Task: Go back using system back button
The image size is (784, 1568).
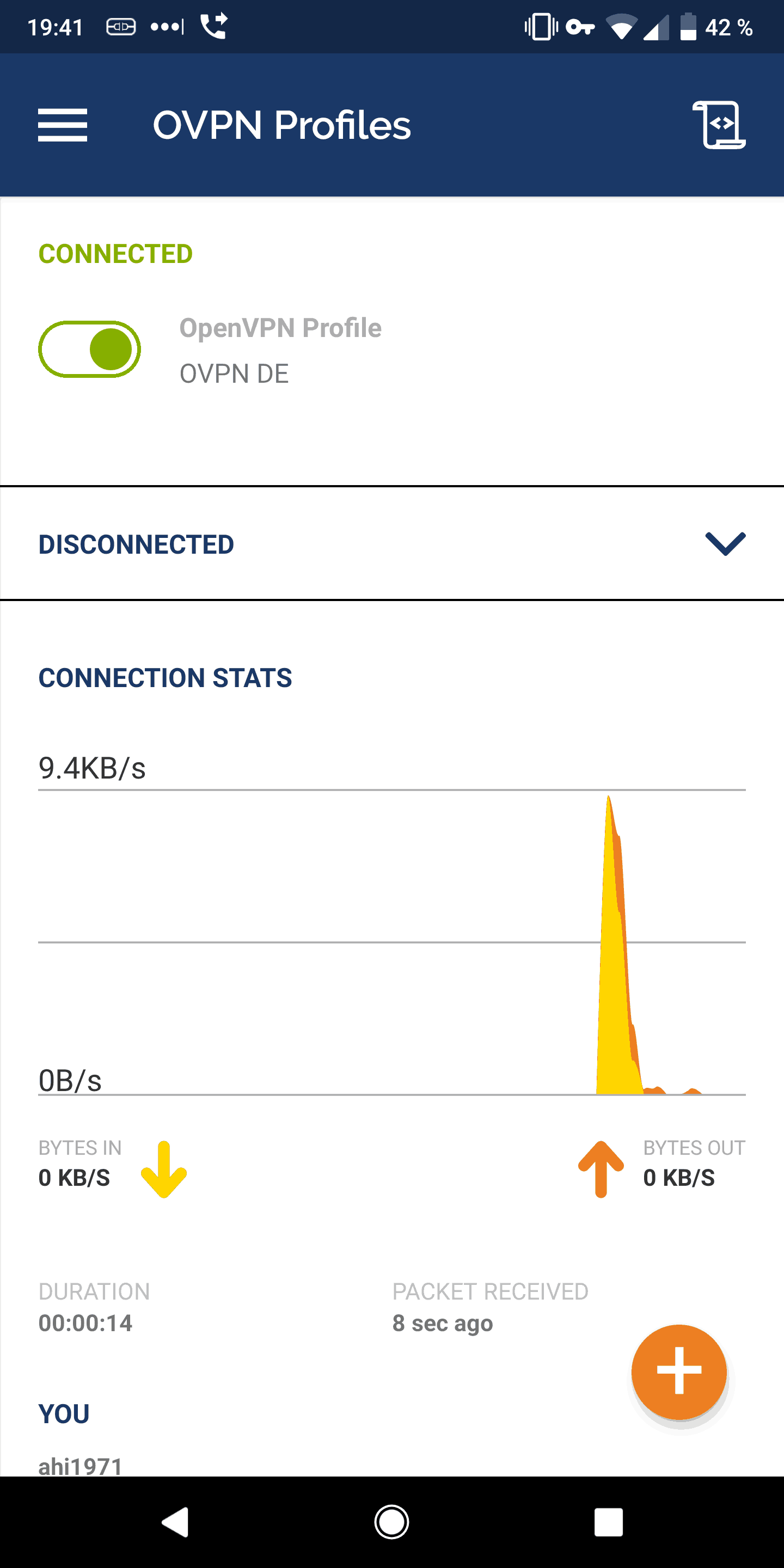Action: (175, 1522)
